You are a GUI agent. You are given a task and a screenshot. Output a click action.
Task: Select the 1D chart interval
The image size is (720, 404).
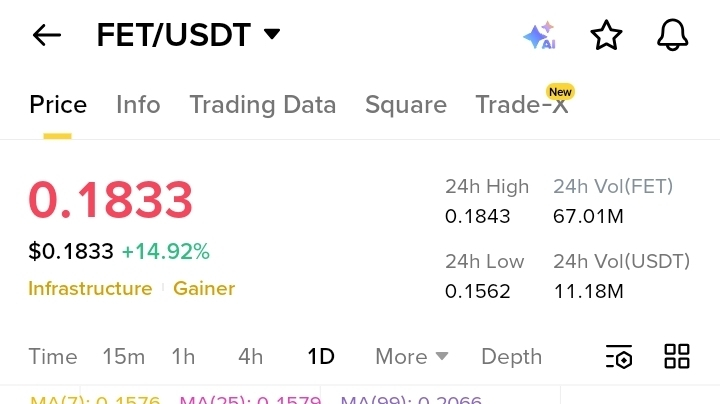321,357
